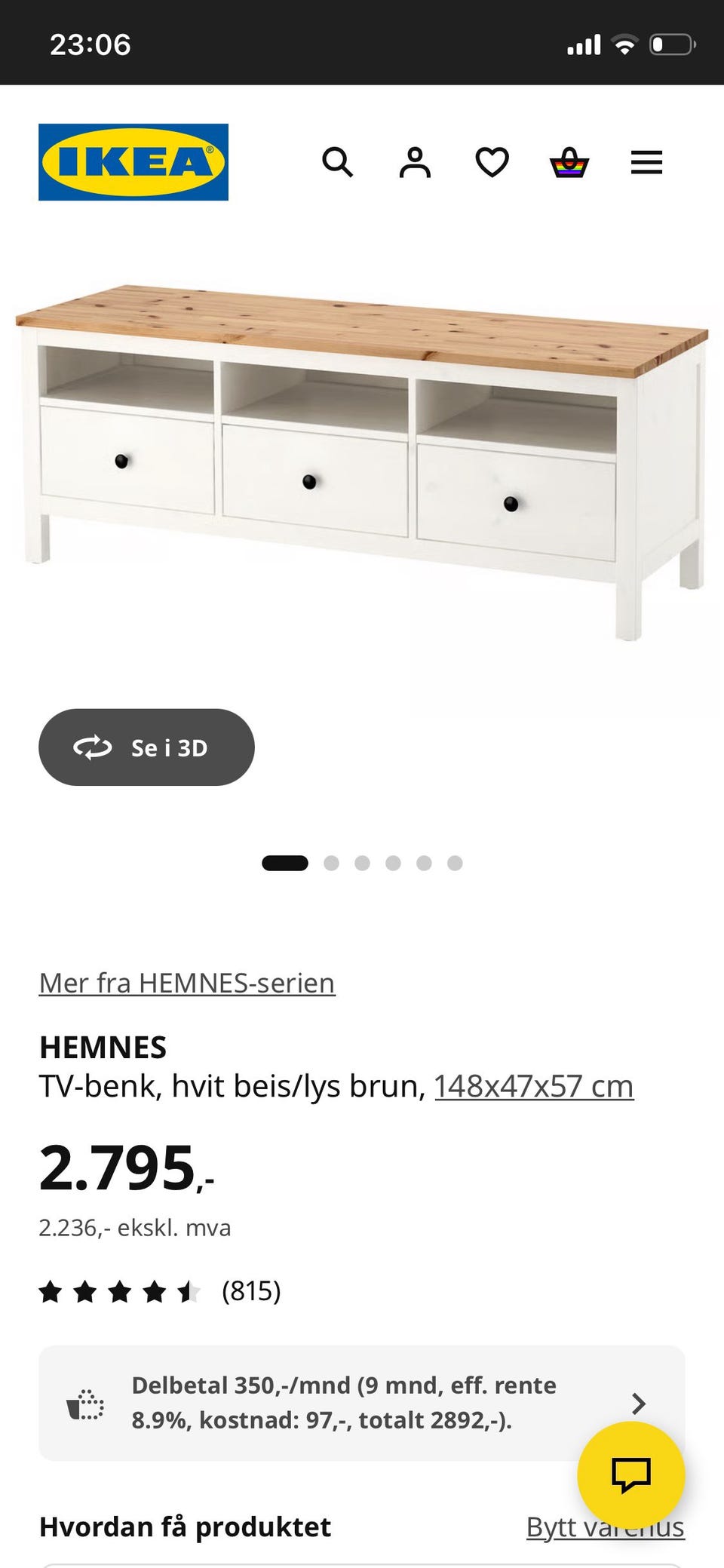Open your IKEA account profile

(x=415, y=161)
